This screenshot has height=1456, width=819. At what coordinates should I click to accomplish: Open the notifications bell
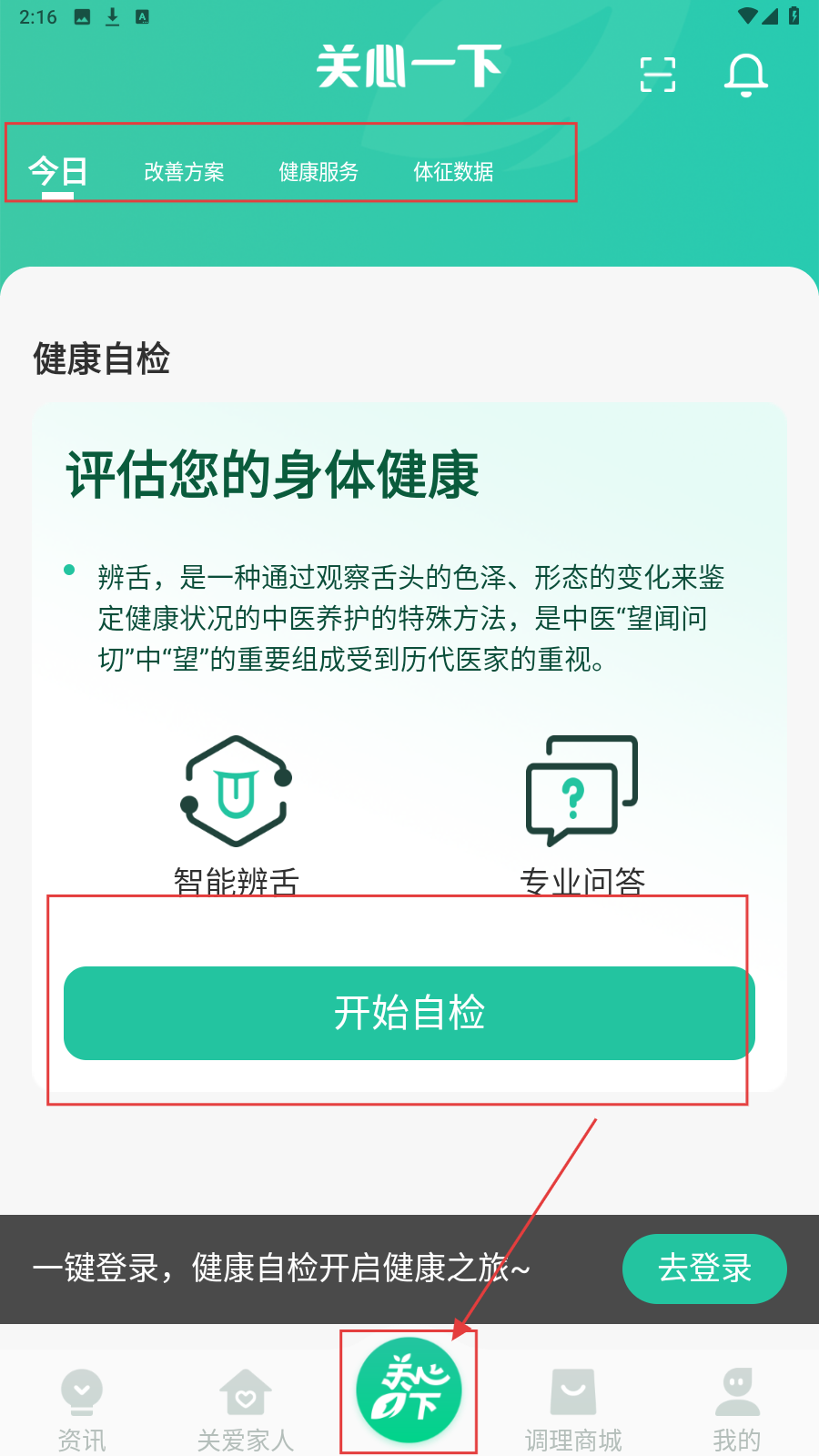(745, 75)
